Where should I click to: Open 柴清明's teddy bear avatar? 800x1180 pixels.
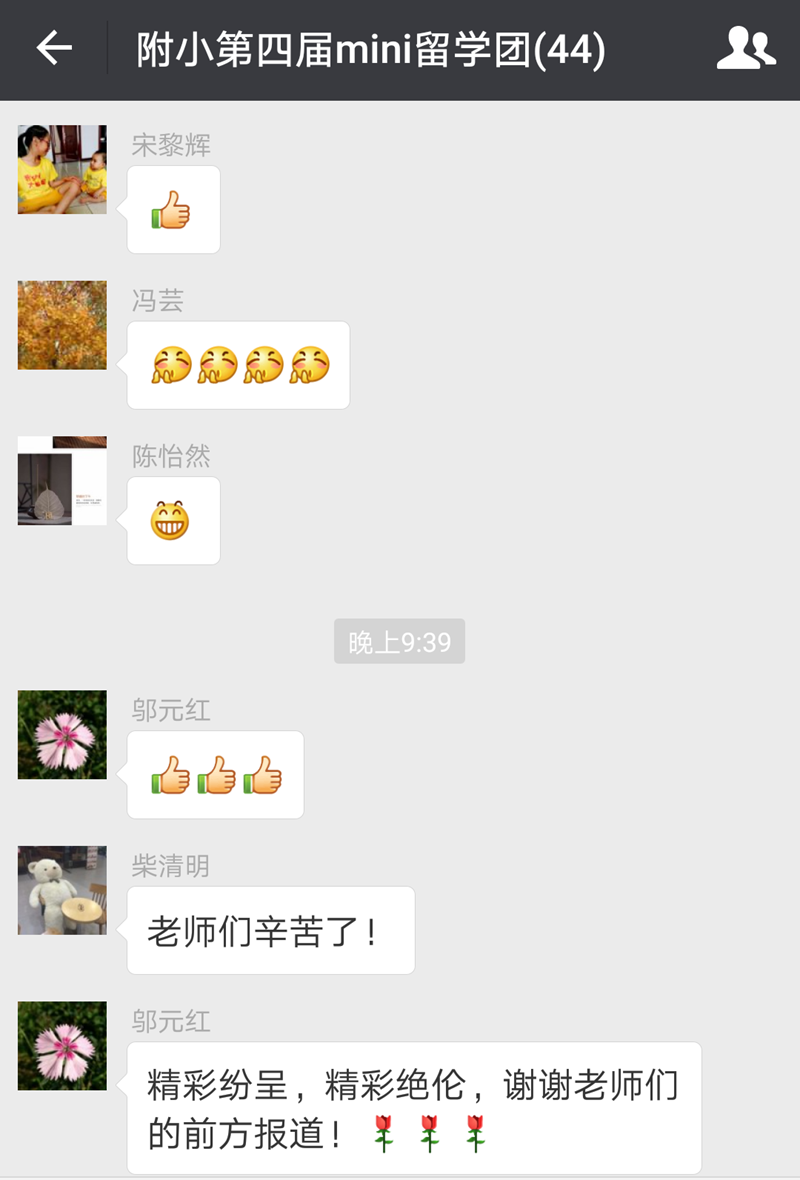(x=62, y=890)
